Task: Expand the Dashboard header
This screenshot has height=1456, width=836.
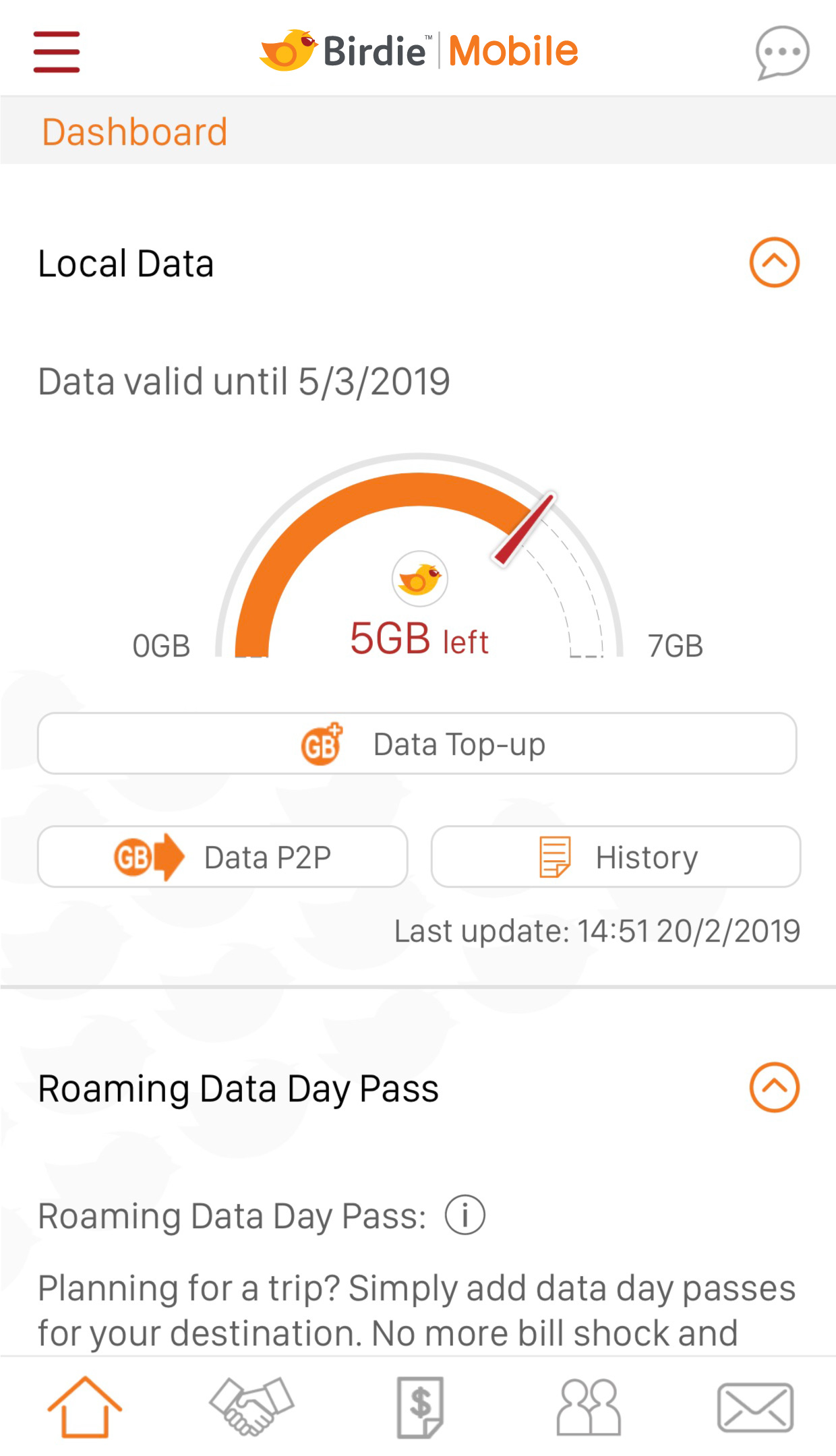Action: click(x=136, y=131)
